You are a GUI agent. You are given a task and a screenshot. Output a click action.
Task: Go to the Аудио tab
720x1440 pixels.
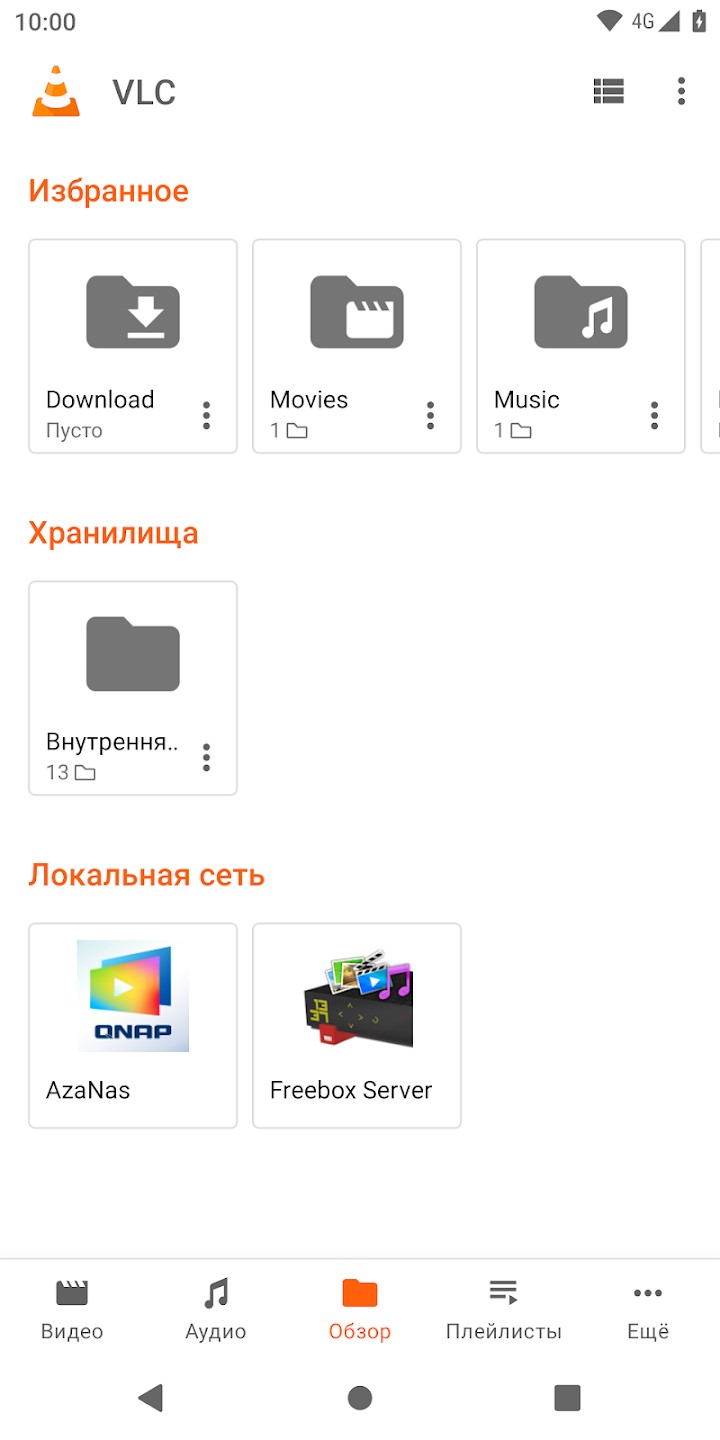[x=216, y=1308]
